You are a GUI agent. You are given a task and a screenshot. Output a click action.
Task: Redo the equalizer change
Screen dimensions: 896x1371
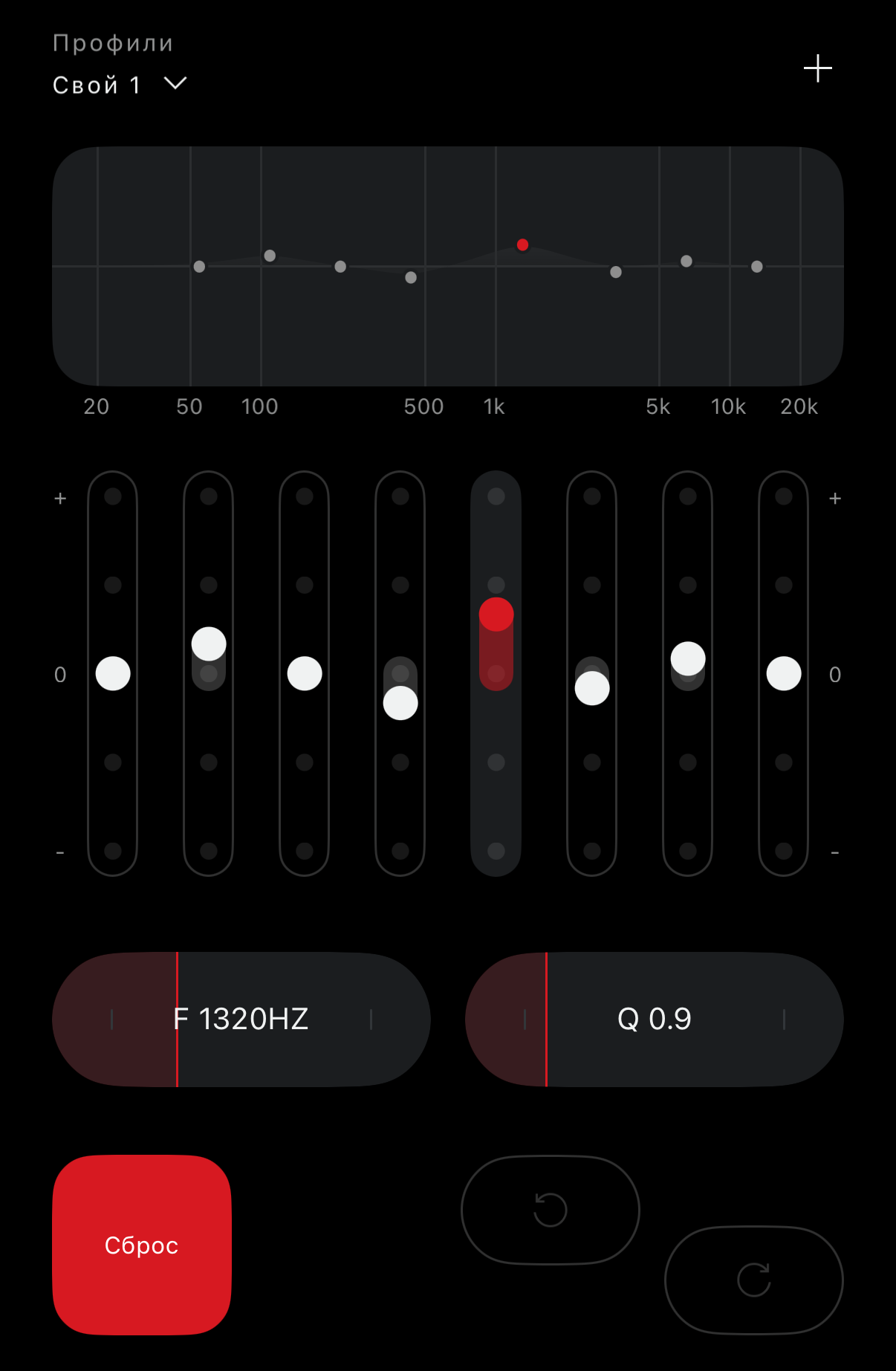(753, 1280)
